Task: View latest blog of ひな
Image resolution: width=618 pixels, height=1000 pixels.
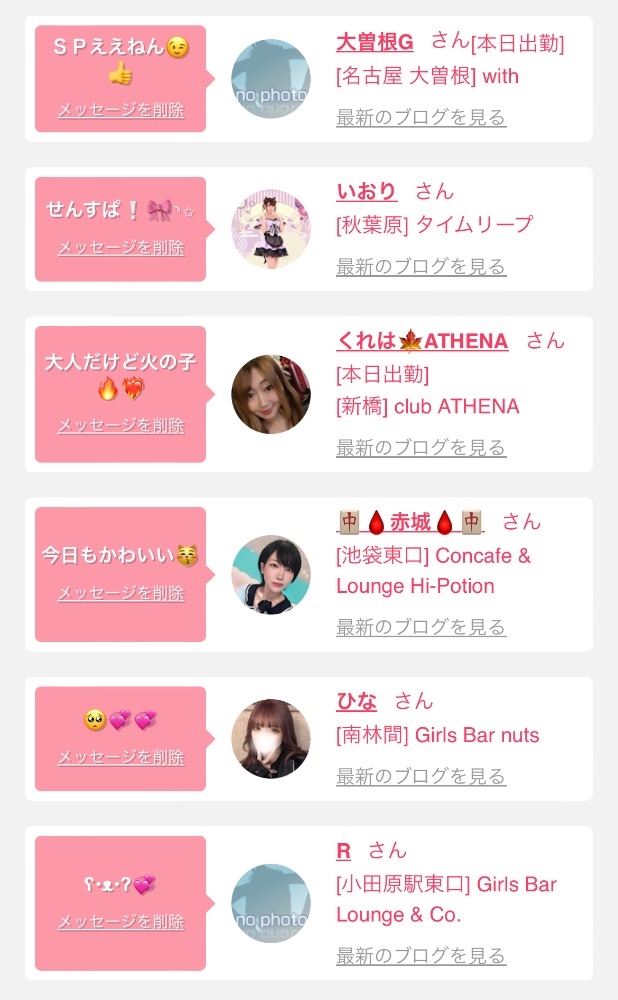Action: point(421,776)
